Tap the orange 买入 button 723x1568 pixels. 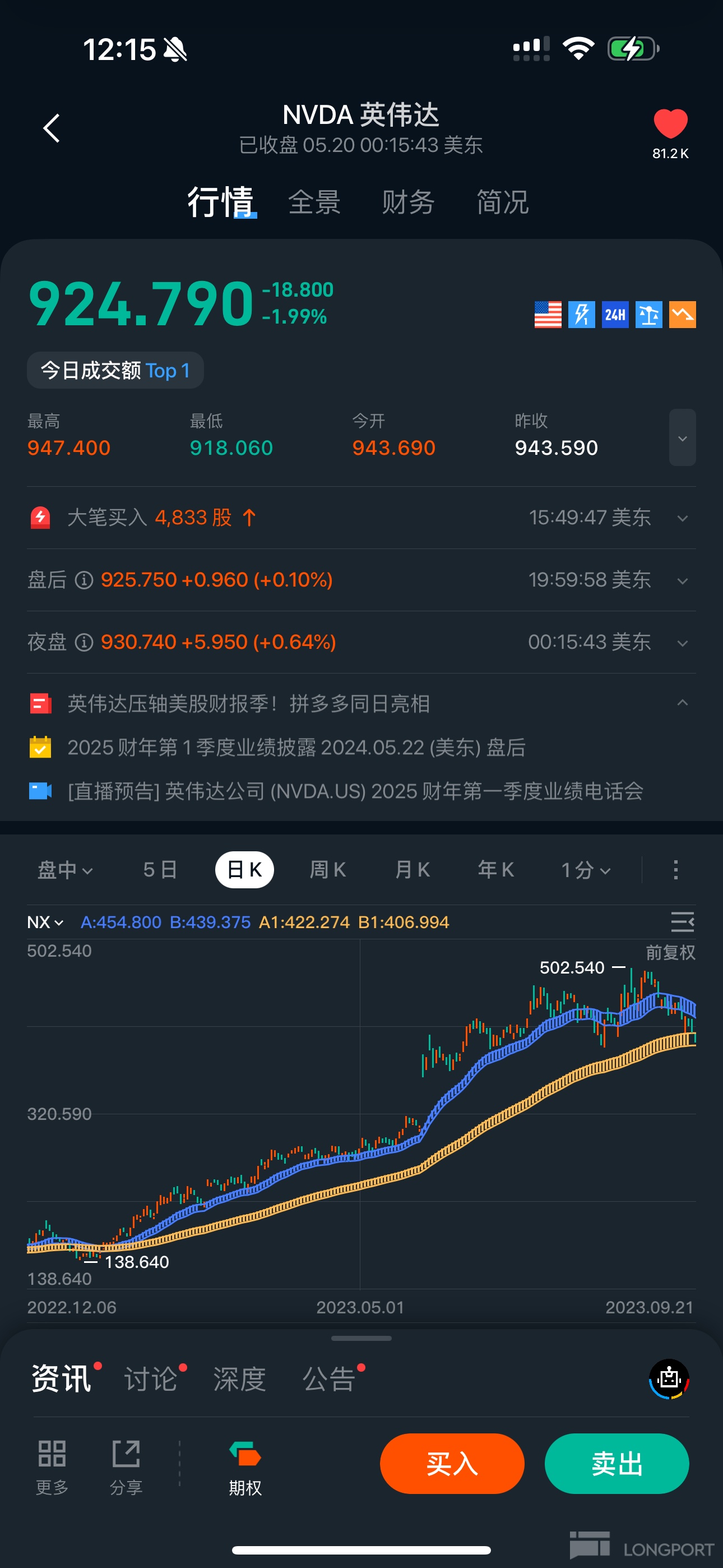coord(452,1463)
